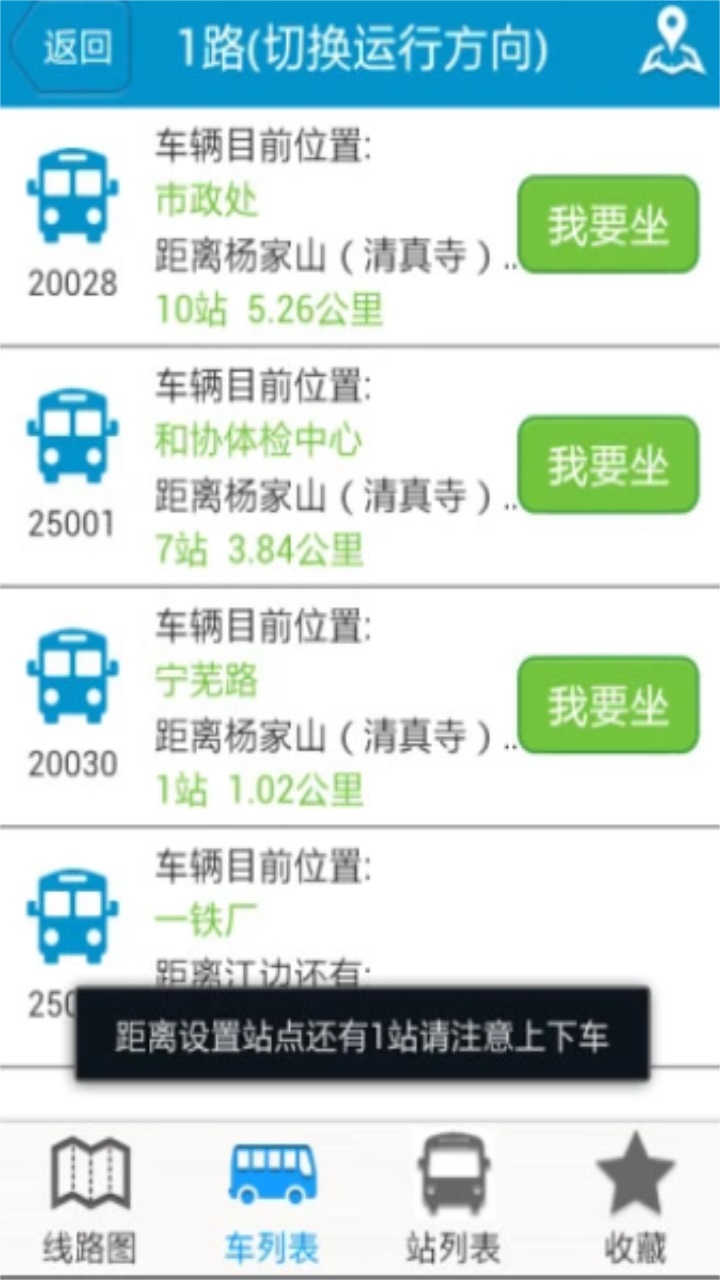The image size is (720, 1280).
Task: Switch direction via the 1路 title
Action: [x=363, y=48]
